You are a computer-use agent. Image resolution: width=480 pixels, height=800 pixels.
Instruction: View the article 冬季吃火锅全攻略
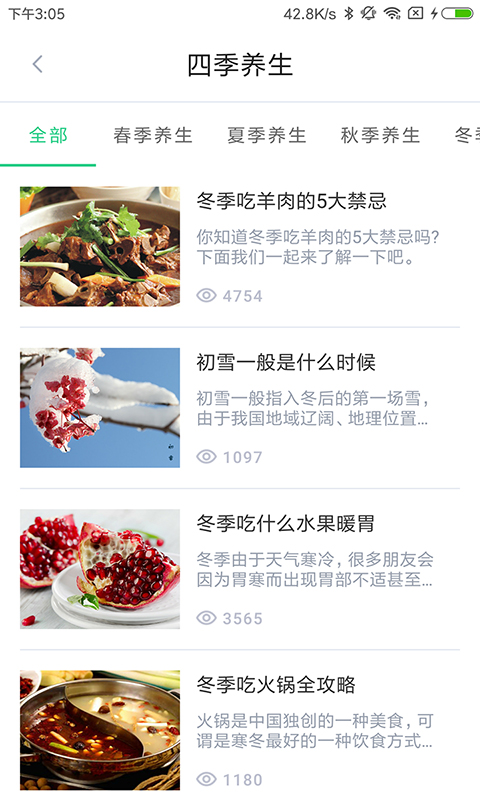pos(240,730)
